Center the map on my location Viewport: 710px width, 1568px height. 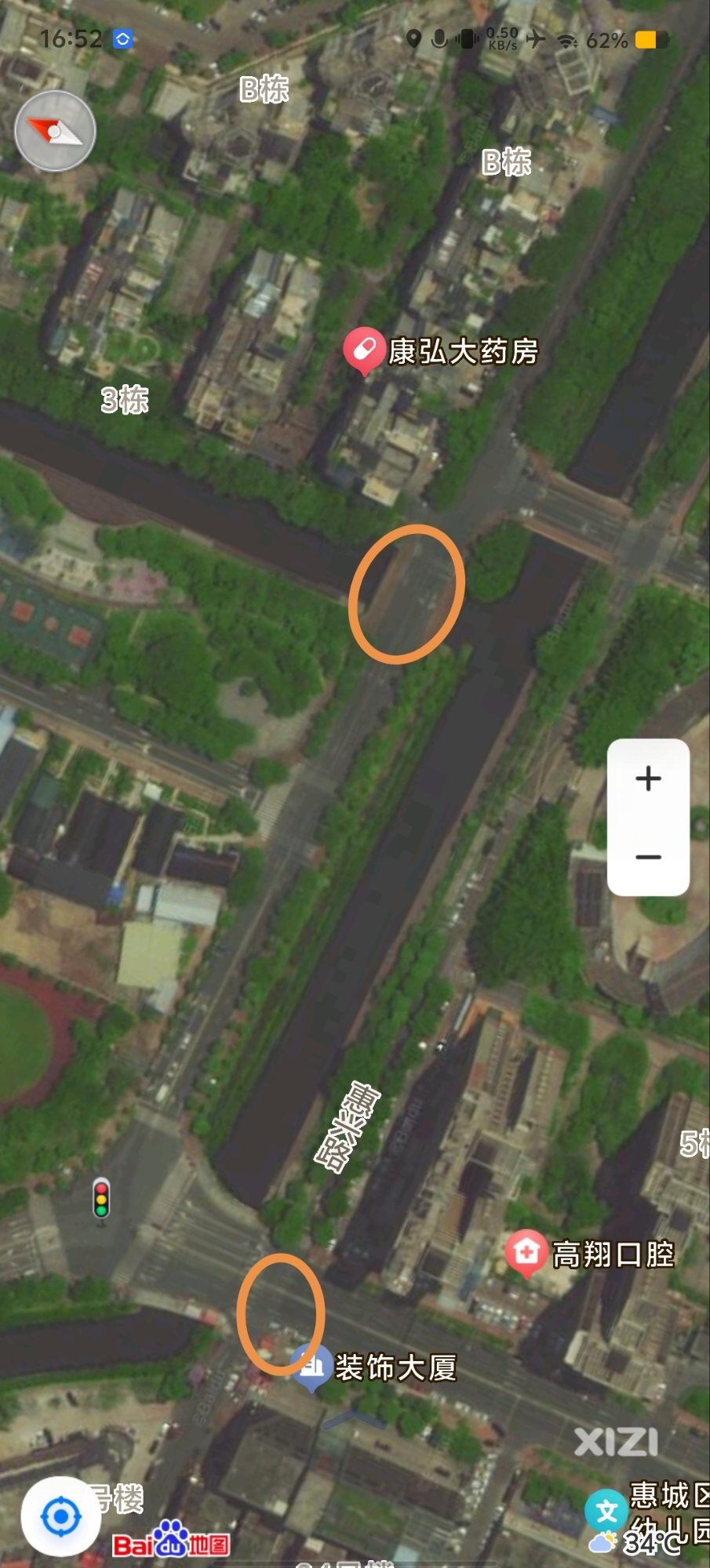(60, 1516)
